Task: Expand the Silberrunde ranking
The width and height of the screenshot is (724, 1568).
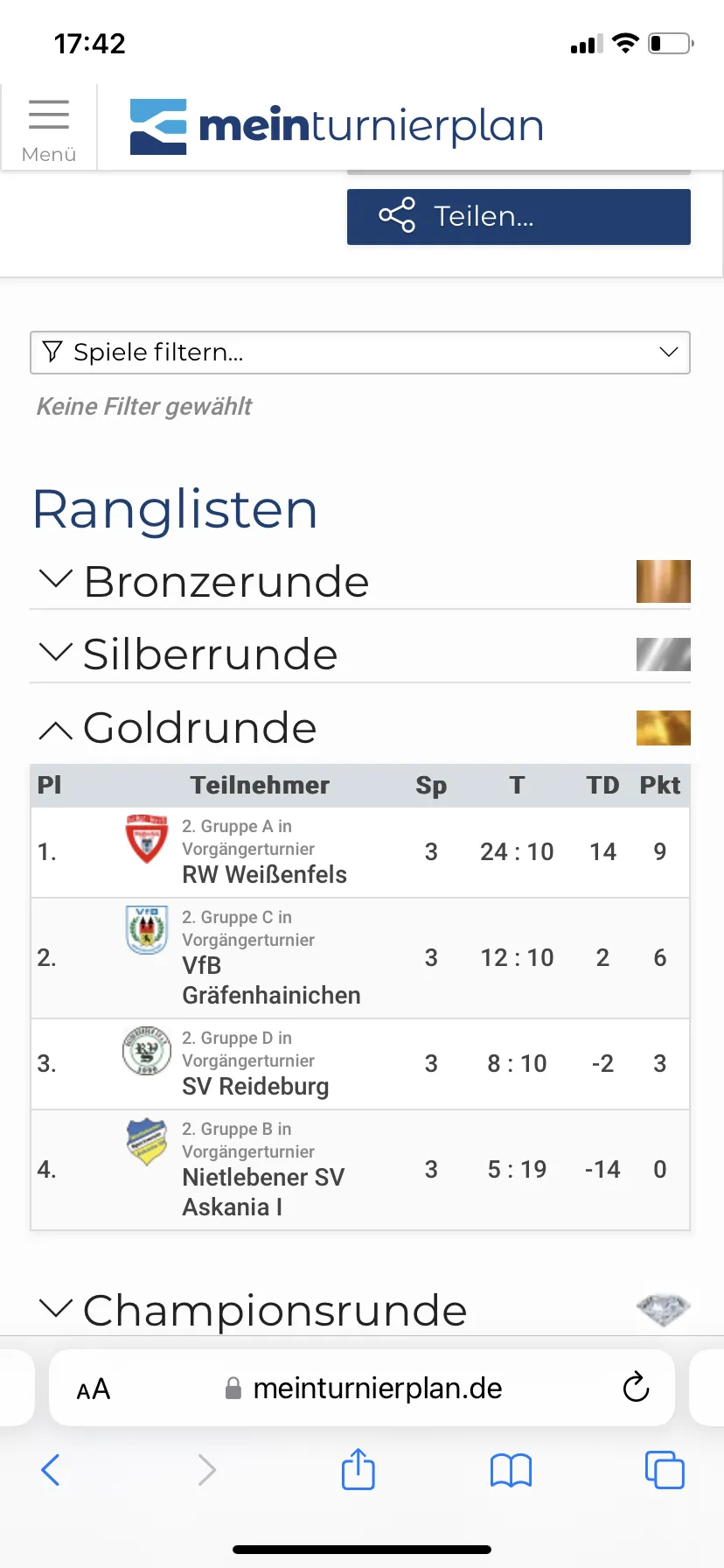Action: coord(360,654)
